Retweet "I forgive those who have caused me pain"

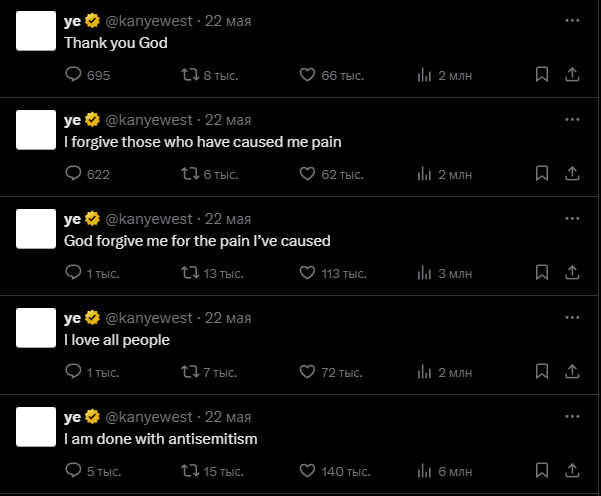190,174
